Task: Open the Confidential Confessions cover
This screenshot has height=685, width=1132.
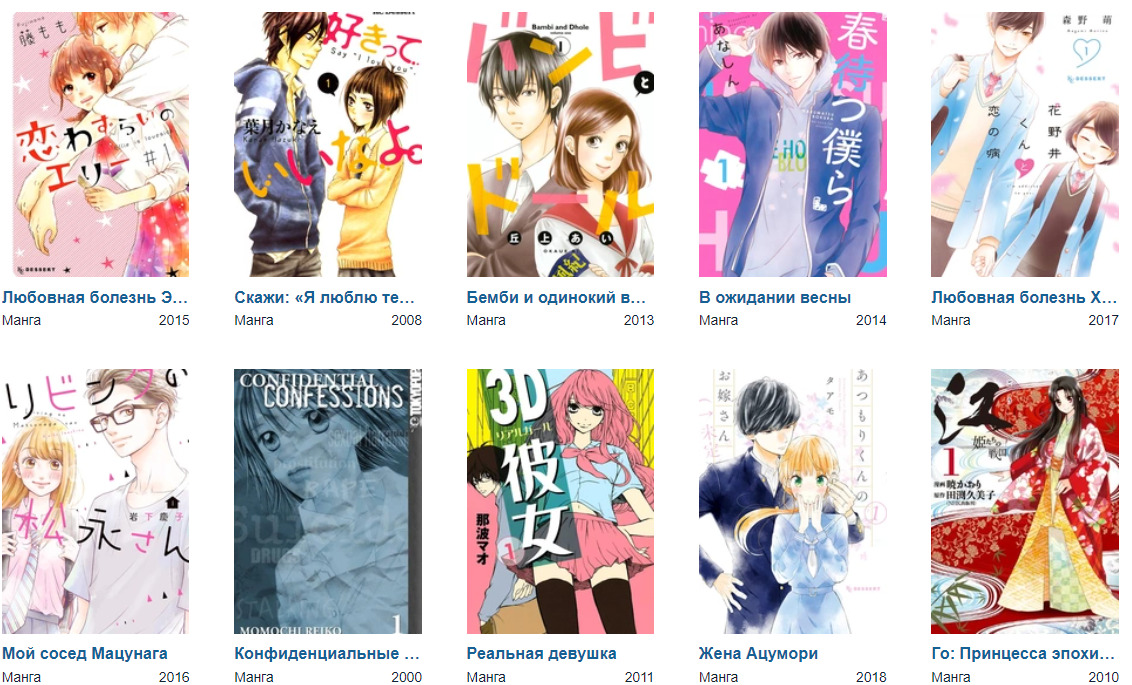Action: 327,501
